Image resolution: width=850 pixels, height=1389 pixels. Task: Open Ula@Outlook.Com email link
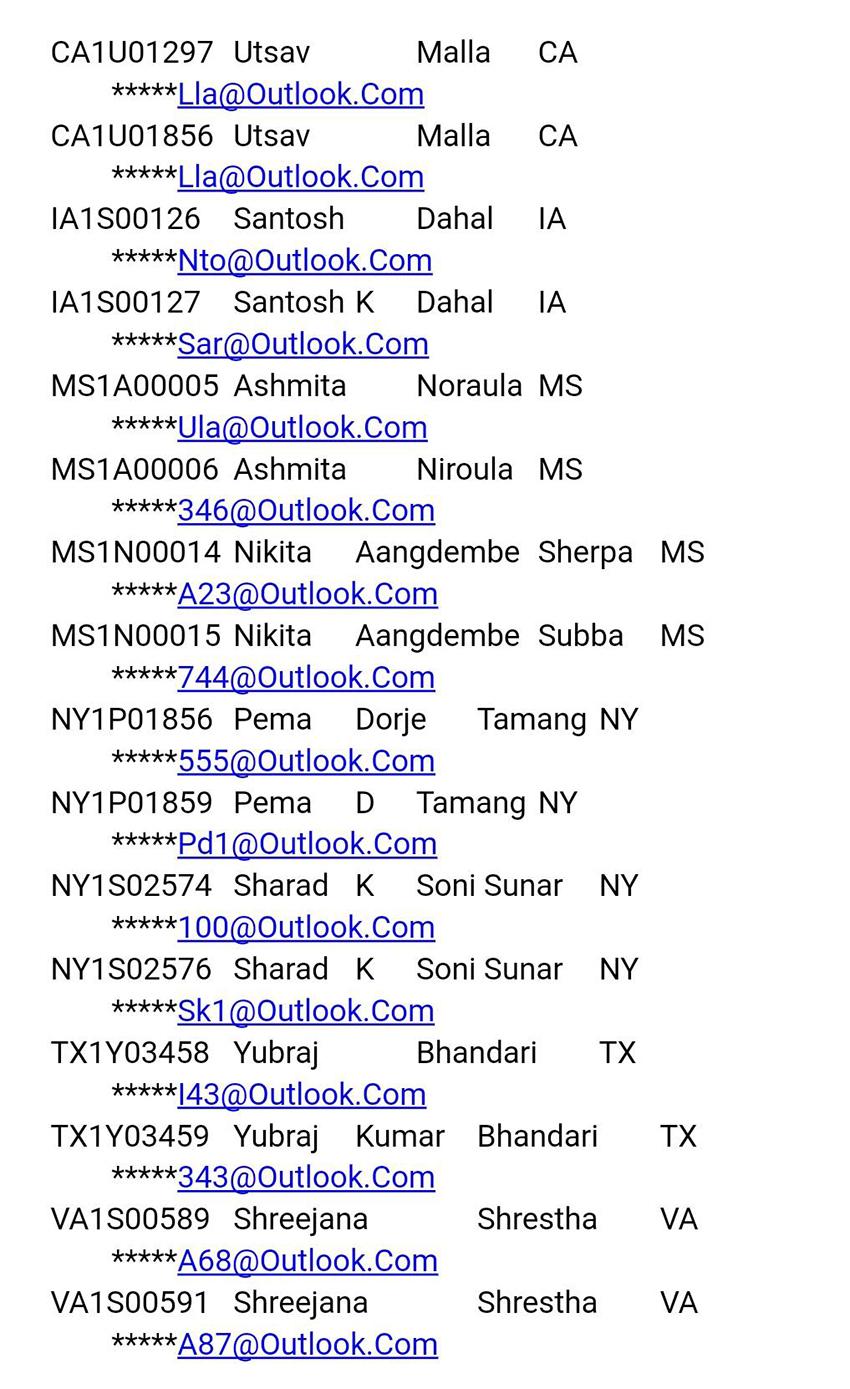(x=302, y=428)
